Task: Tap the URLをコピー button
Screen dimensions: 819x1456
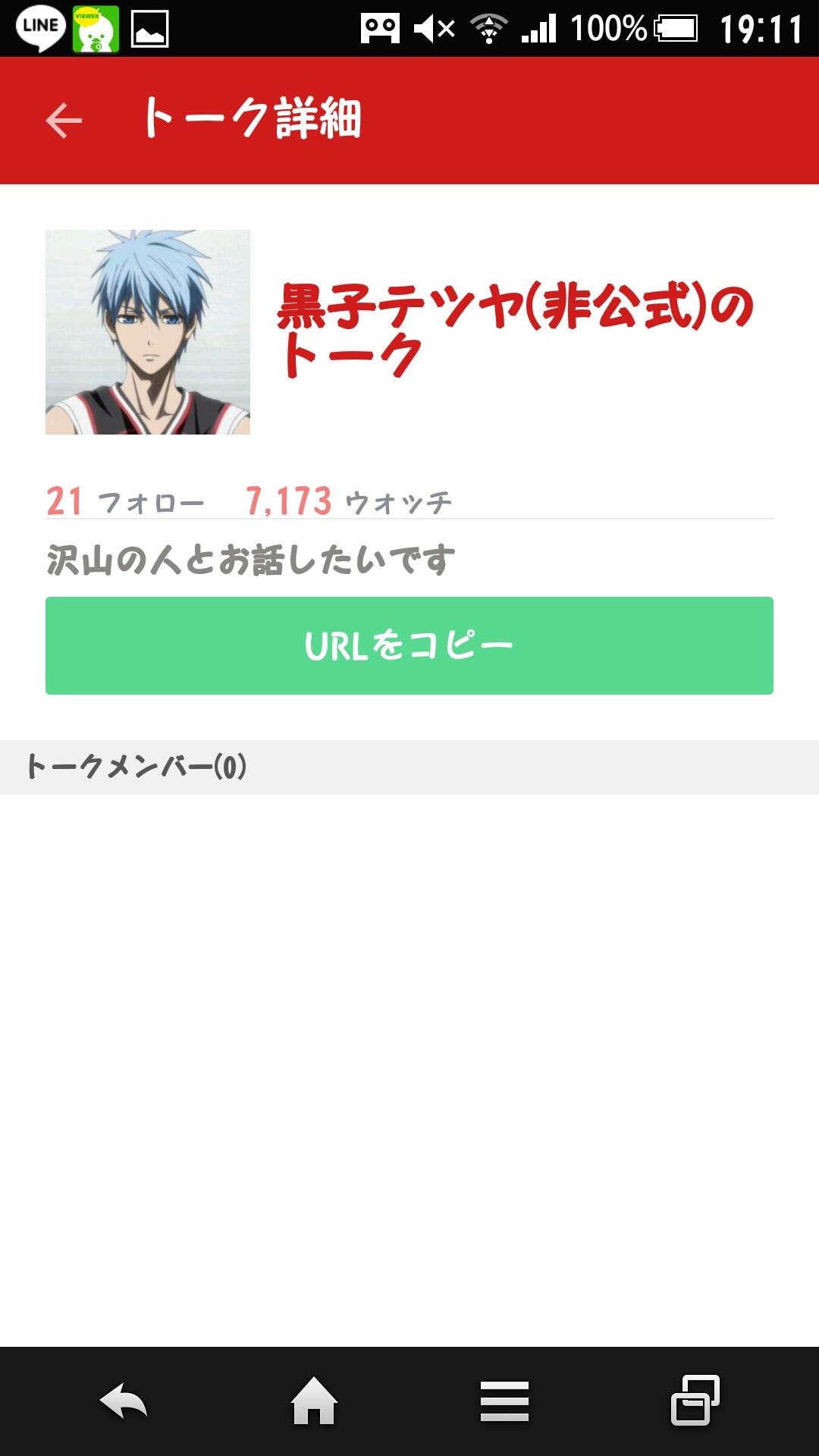Action: (409, 645)
